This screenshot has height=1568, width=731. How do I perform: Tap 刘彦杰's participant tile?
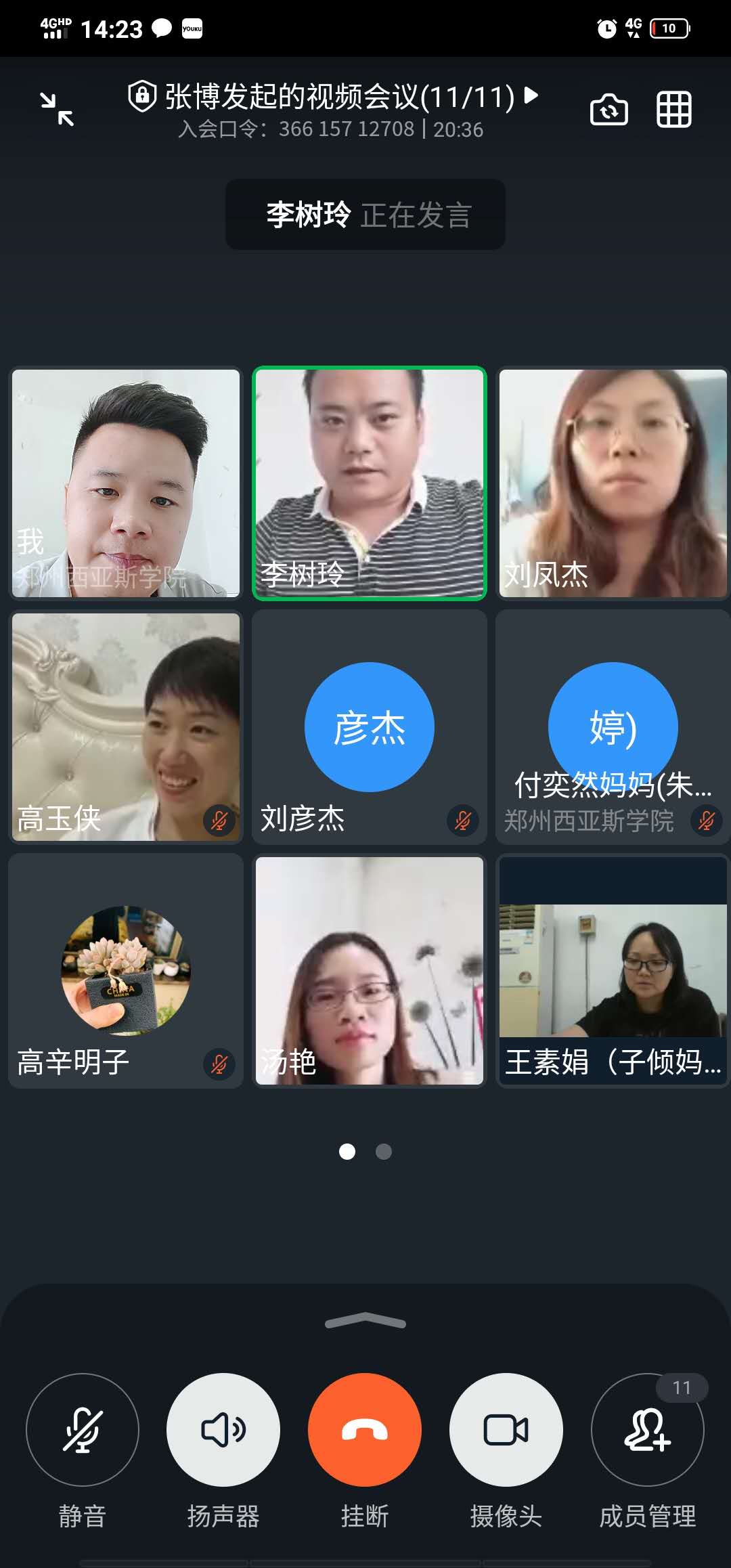click(370, 727)
